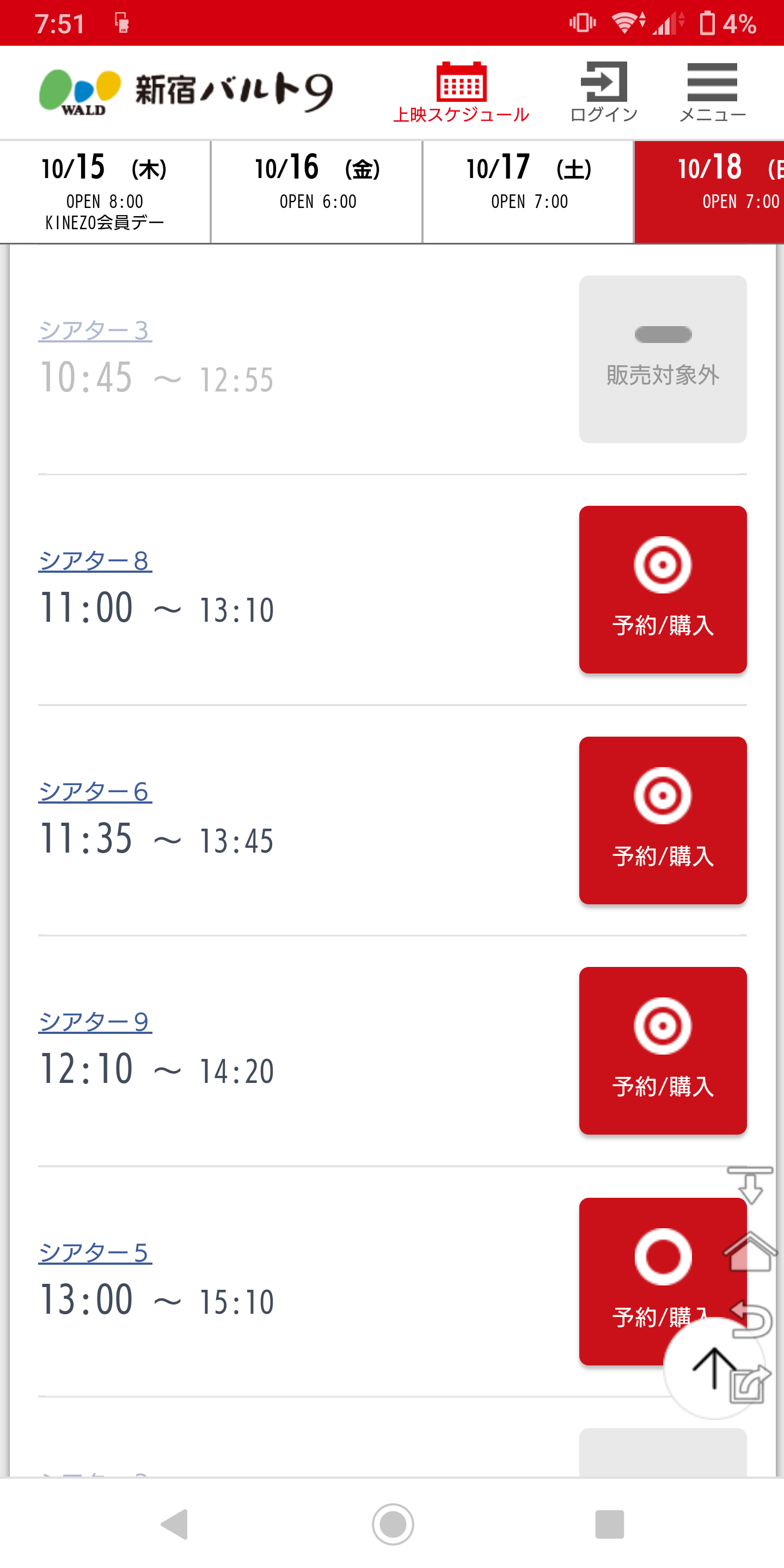Open recent apps from the navigation bar
This screenshot has width=784, height=1568.
pos(609,1524)
